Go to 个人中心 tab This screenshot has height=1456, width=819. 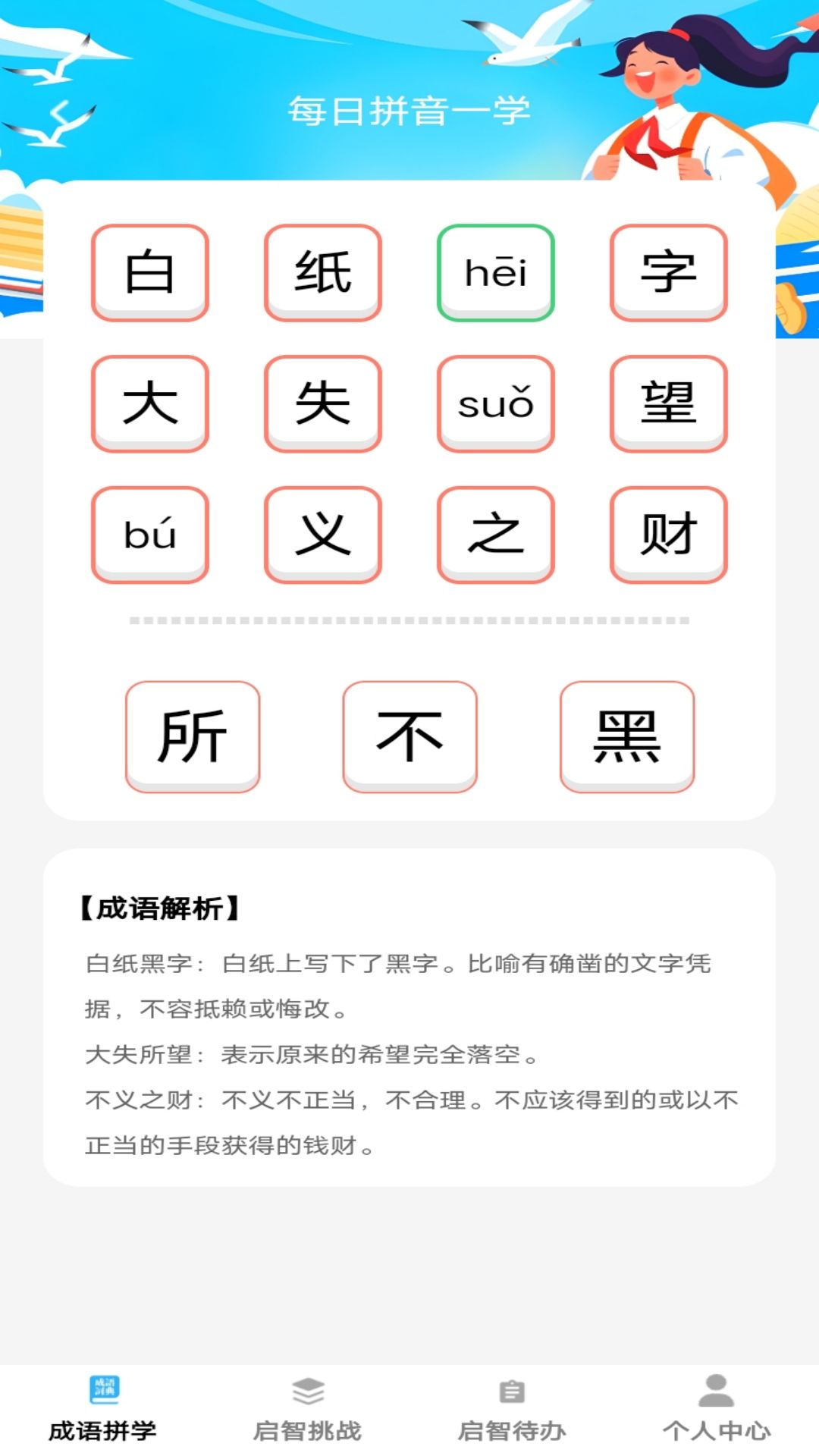coord(717,1410)
